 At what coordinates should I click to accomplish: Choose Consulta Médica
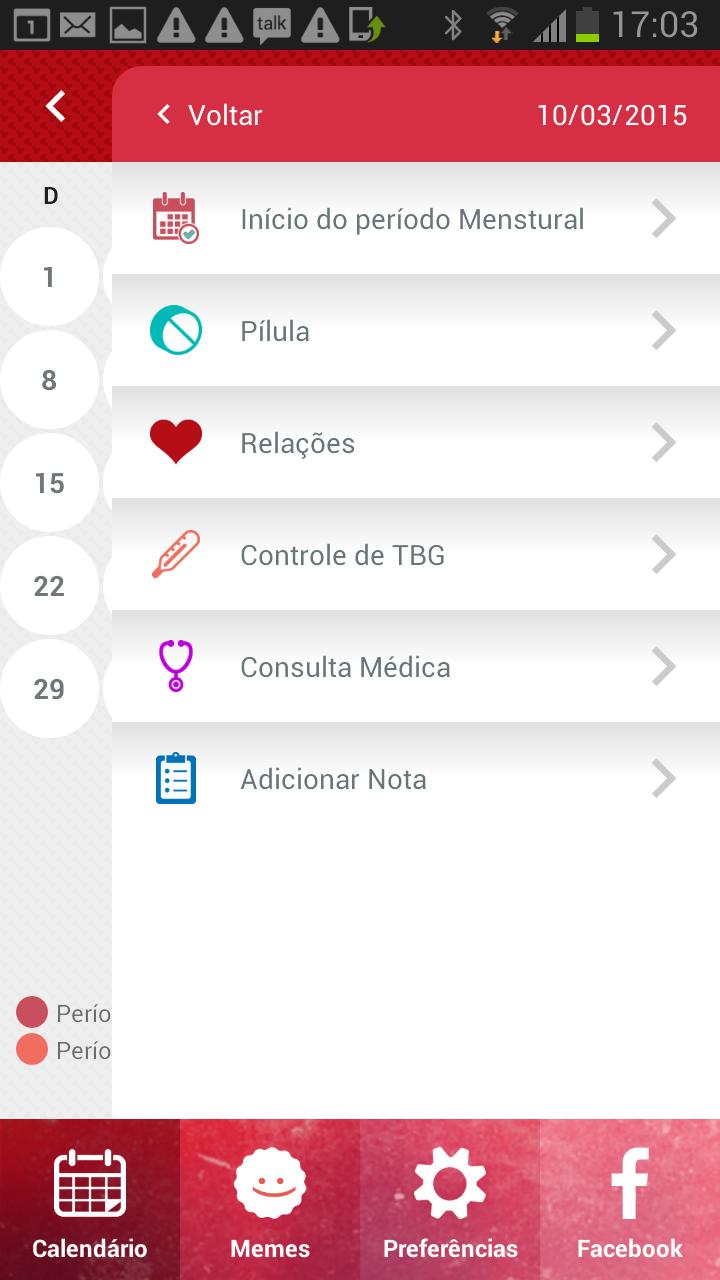pos(415,667)
